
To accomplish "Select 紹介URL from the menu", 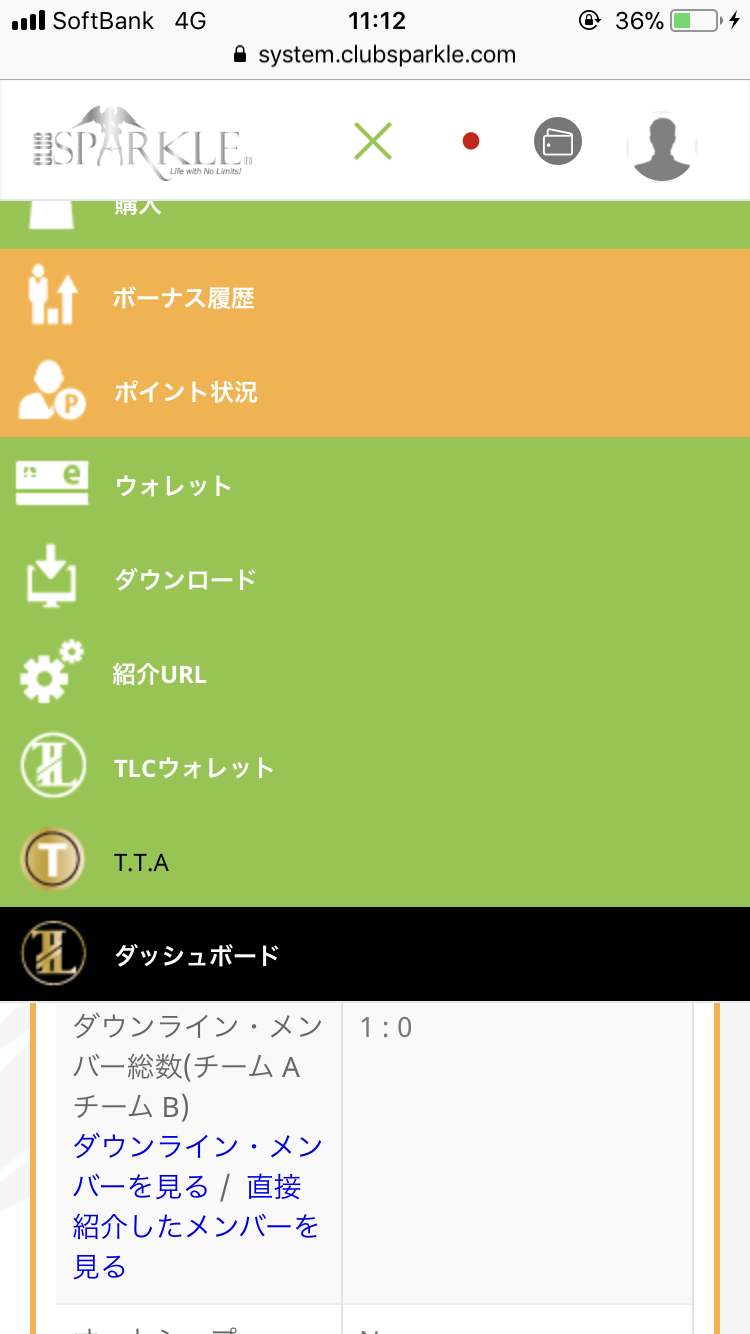I will click(160, 673).
